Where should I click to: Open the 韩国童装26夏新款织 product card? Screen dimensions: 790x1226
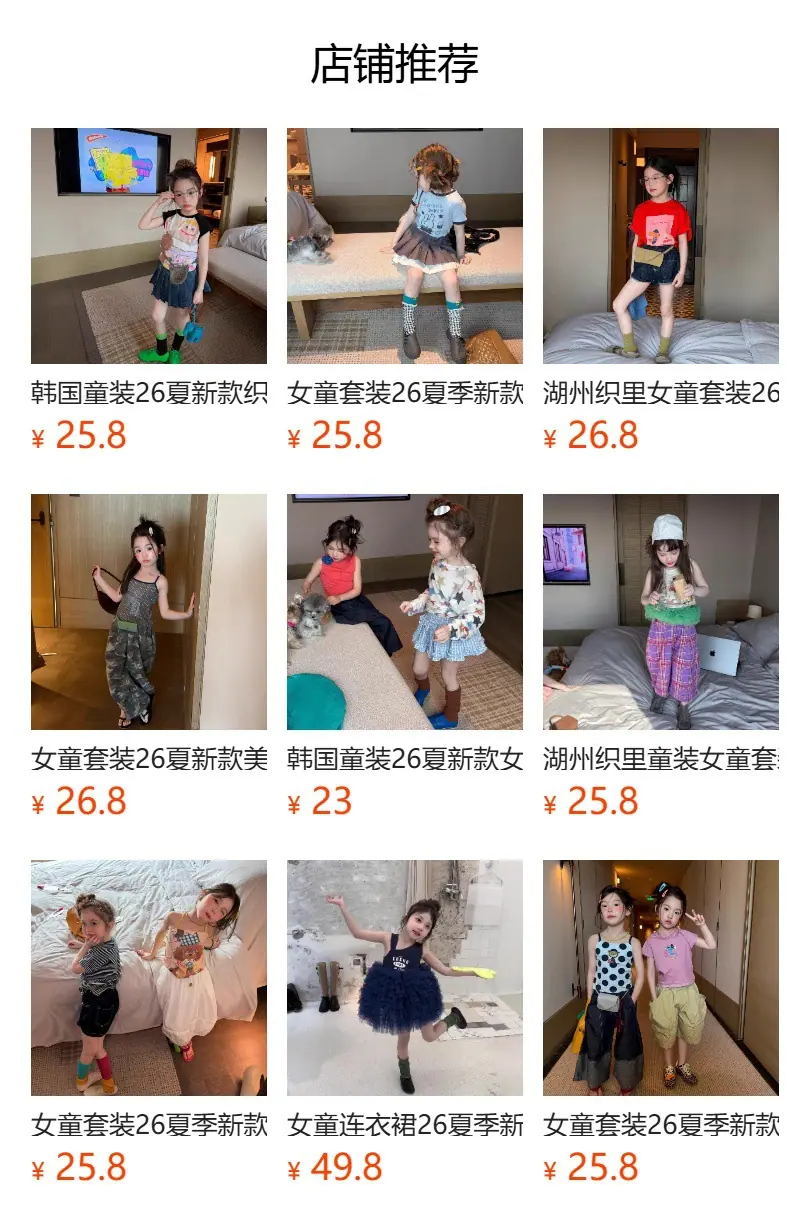point(149,290)
